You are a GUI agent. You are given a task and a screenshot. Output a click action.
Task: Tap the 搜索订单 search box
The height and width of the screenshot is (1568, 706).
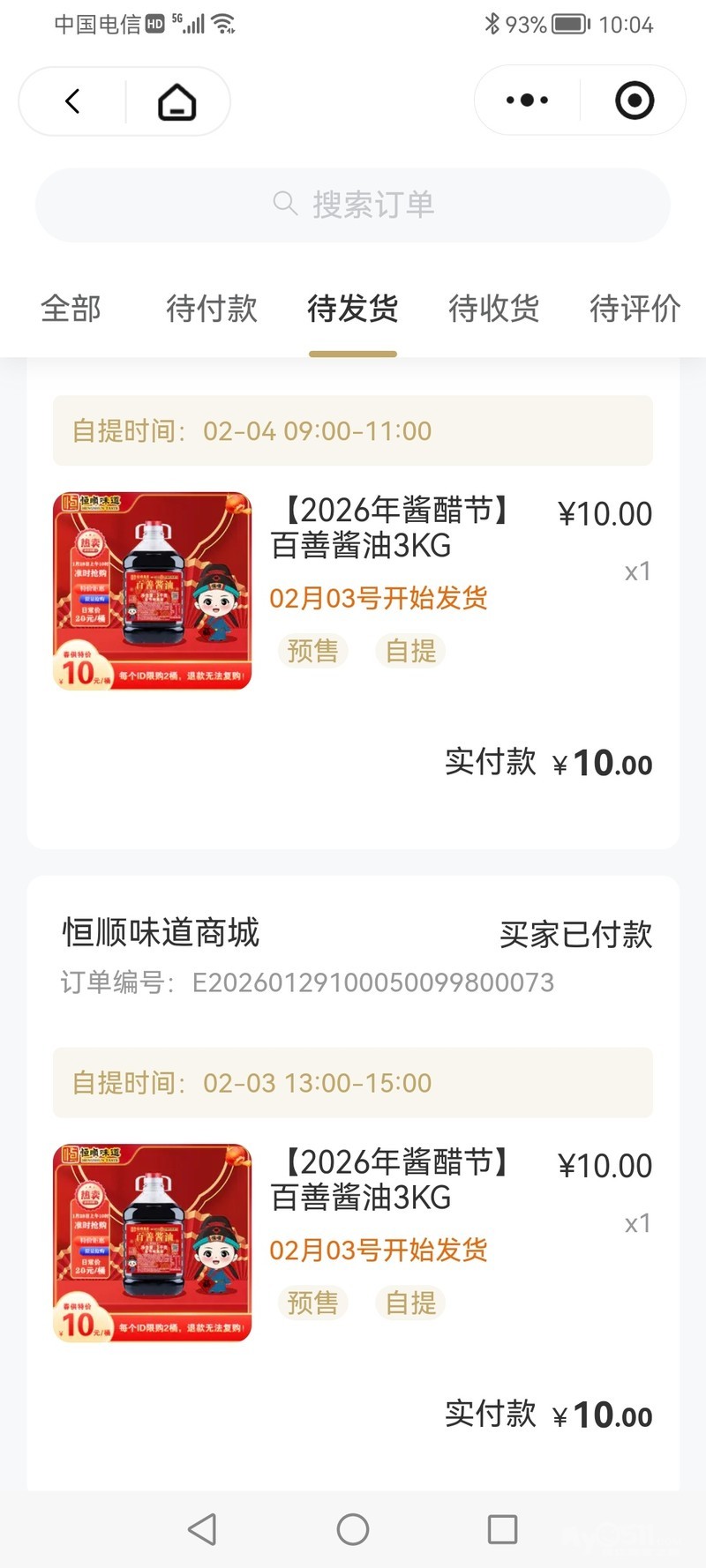[x=353, y=205]
